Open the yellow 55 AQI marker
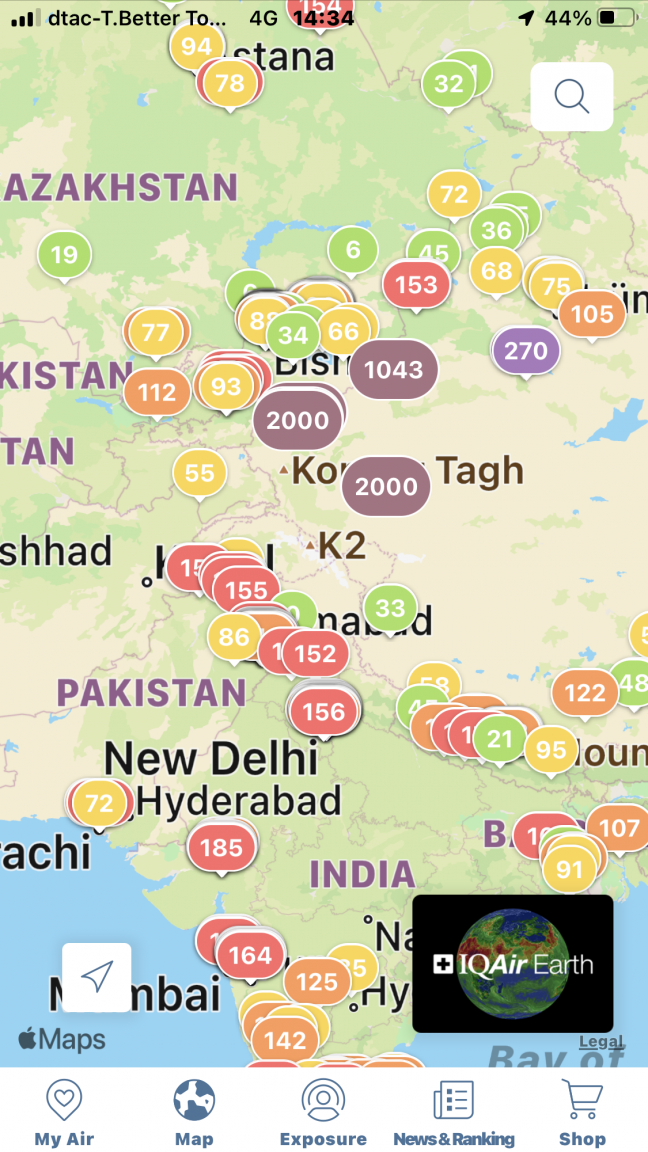 (200, 473)
